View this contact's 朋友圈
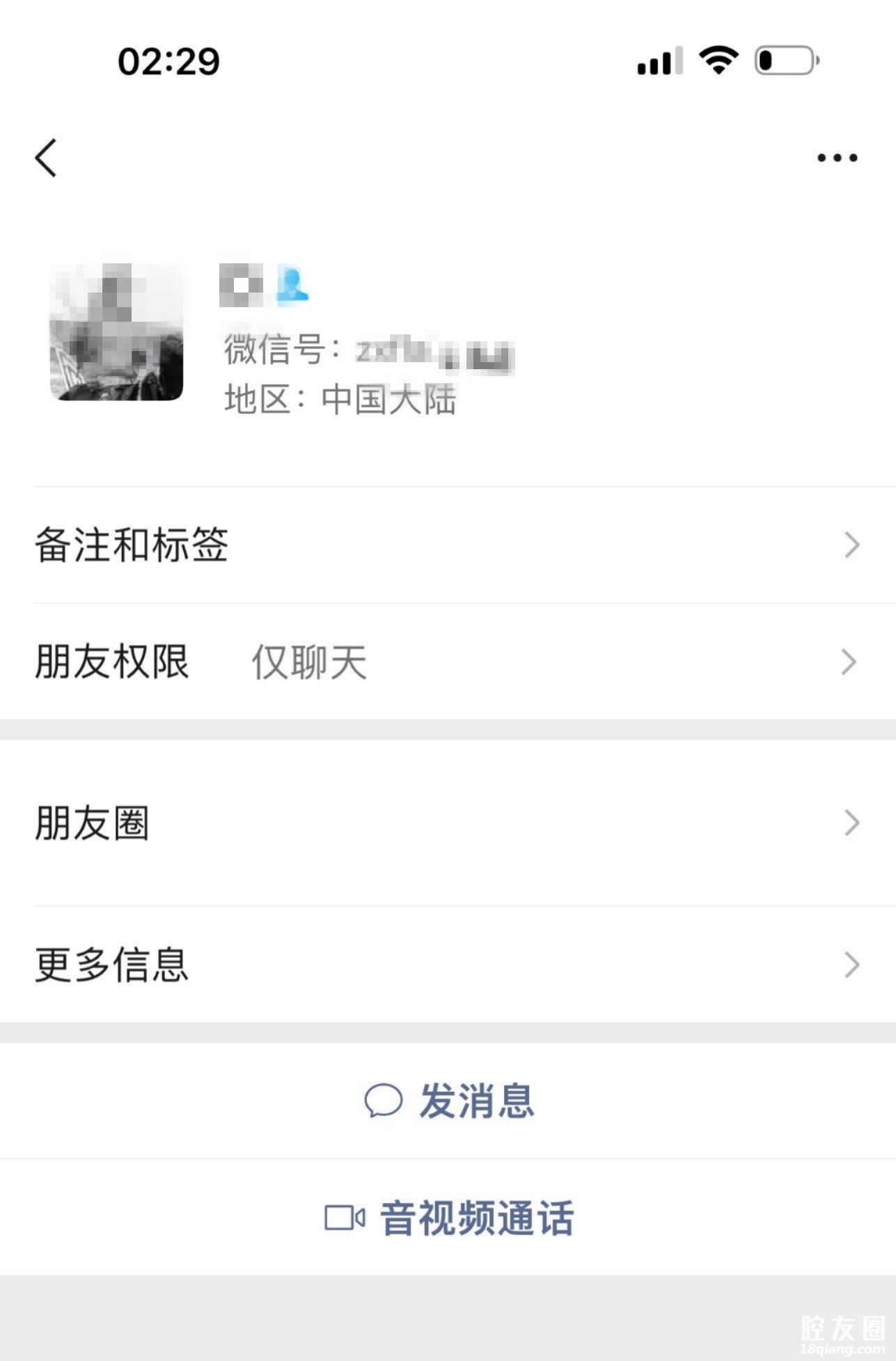Viewport: 896px width, 1361px height. (x=447, y=823)
